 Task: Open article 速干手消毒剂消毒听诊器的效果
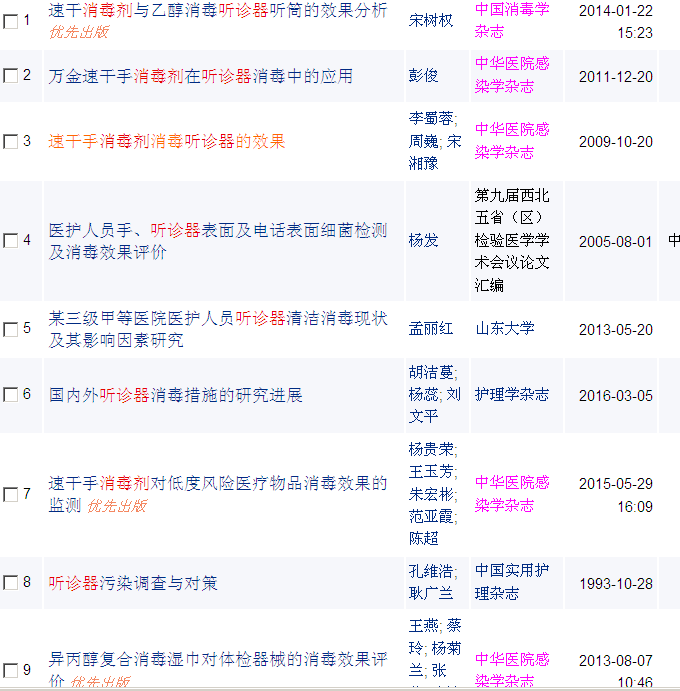[167, 141]
